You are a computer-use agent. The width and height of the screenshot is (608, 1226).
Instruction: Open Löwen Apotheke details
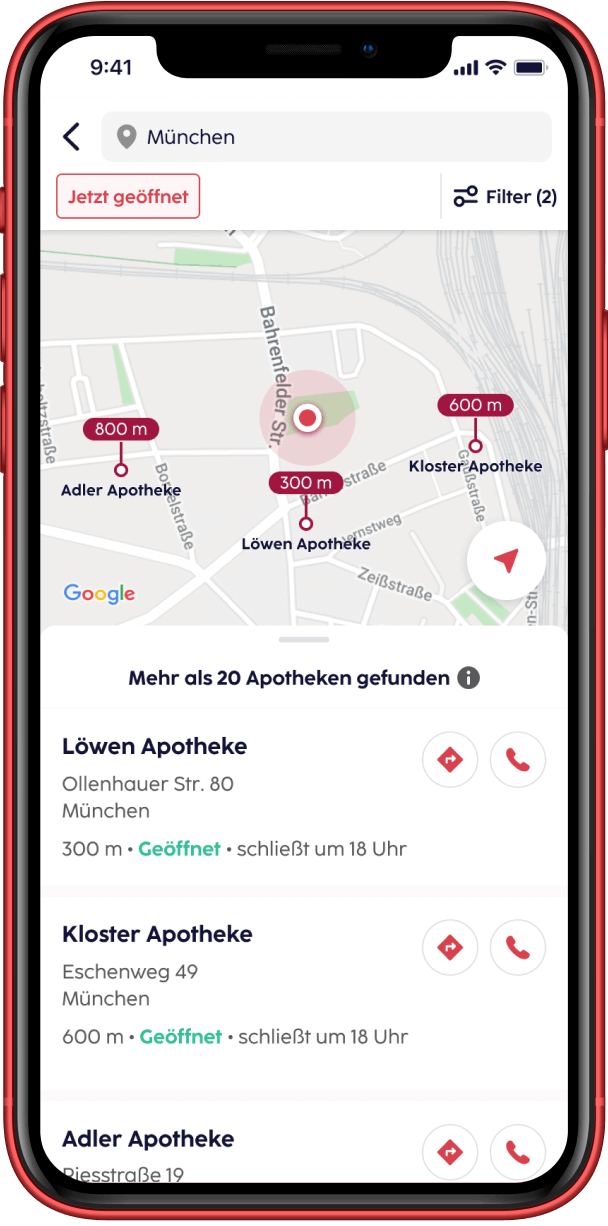tap(155, 747)
